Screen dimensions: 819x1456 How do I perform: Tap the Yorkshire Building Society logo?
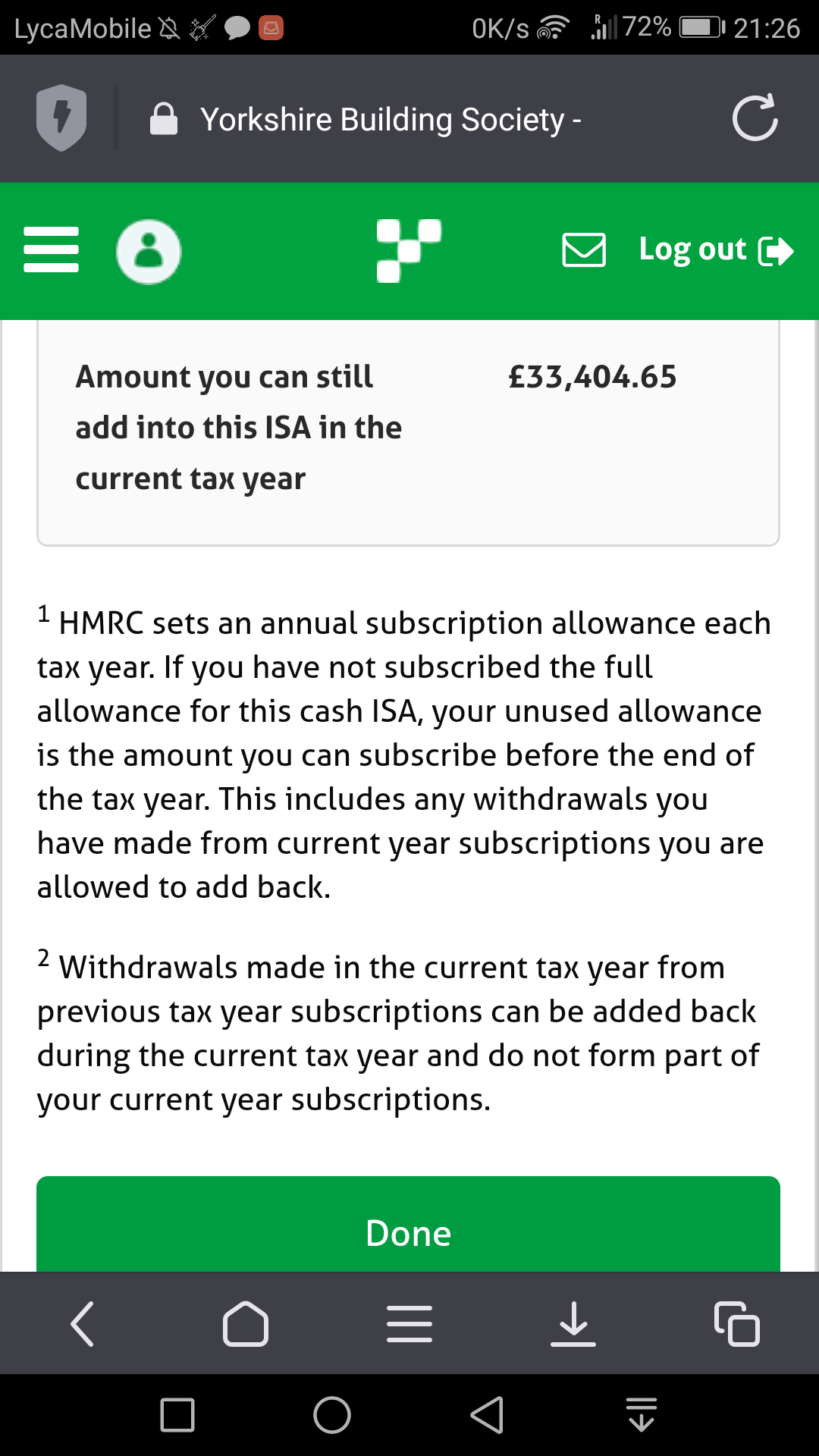point(409,250)
